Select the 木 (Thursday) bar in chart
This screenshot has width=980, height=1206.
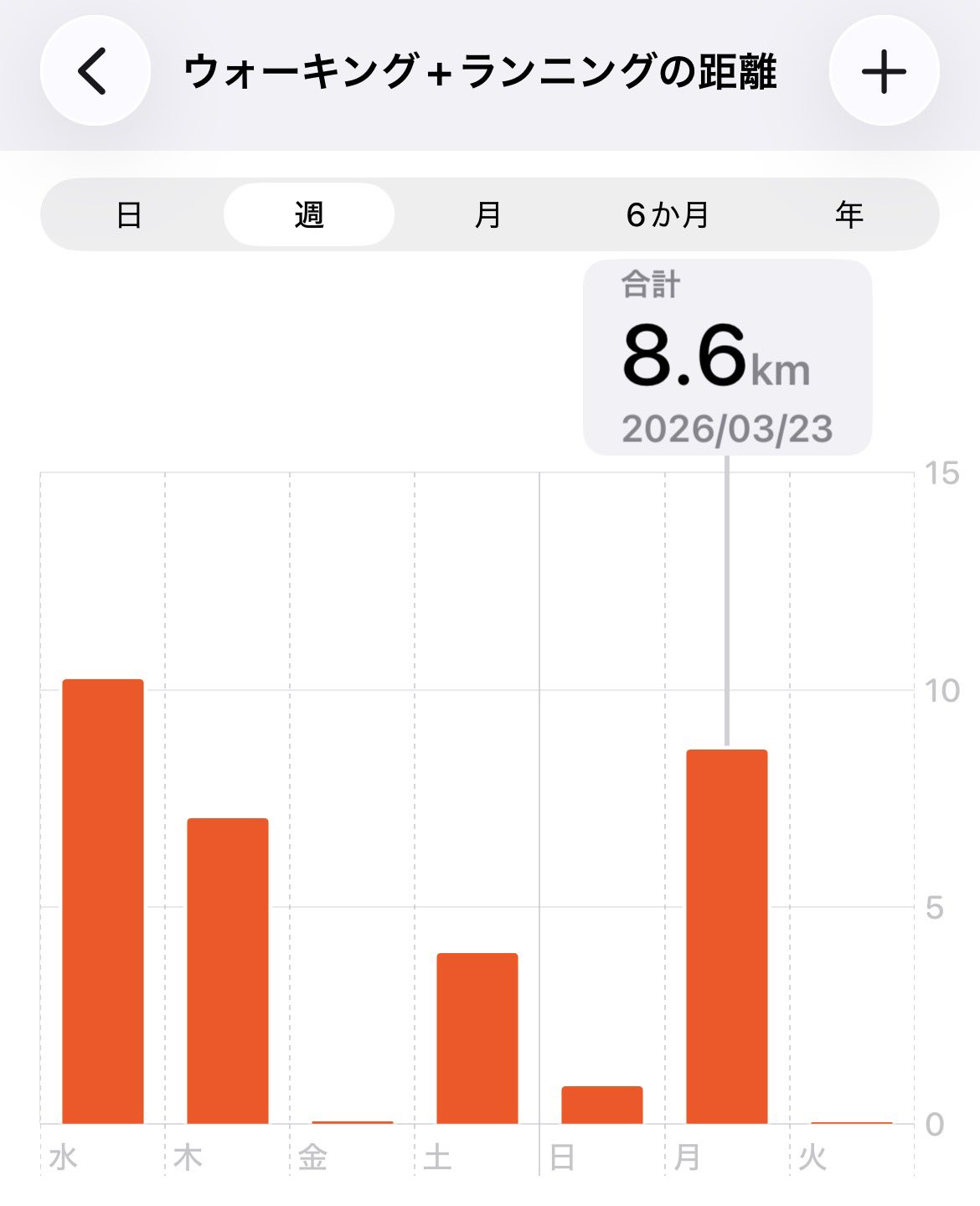pyautogui.click(x=228, y=970)
